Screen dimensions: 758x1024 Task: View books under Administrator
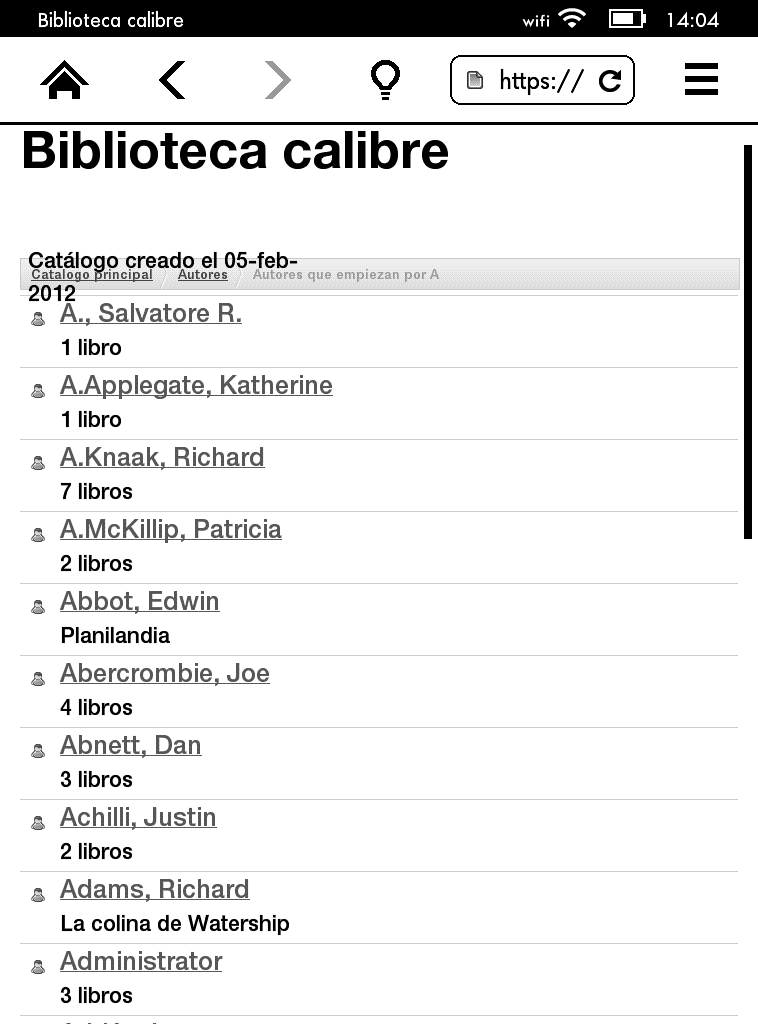(141, 962)
